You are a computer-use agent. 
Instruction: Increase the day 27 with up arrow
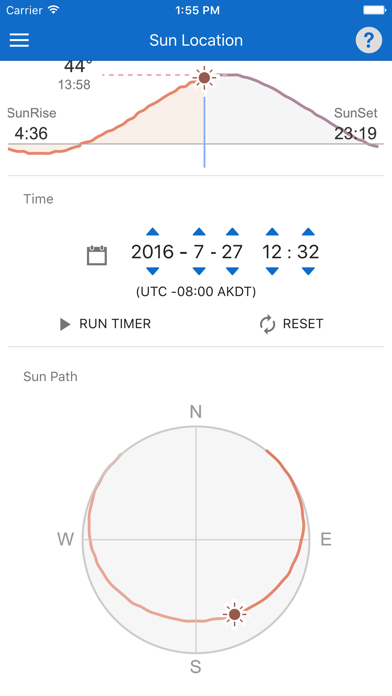[x=232, y=232]
